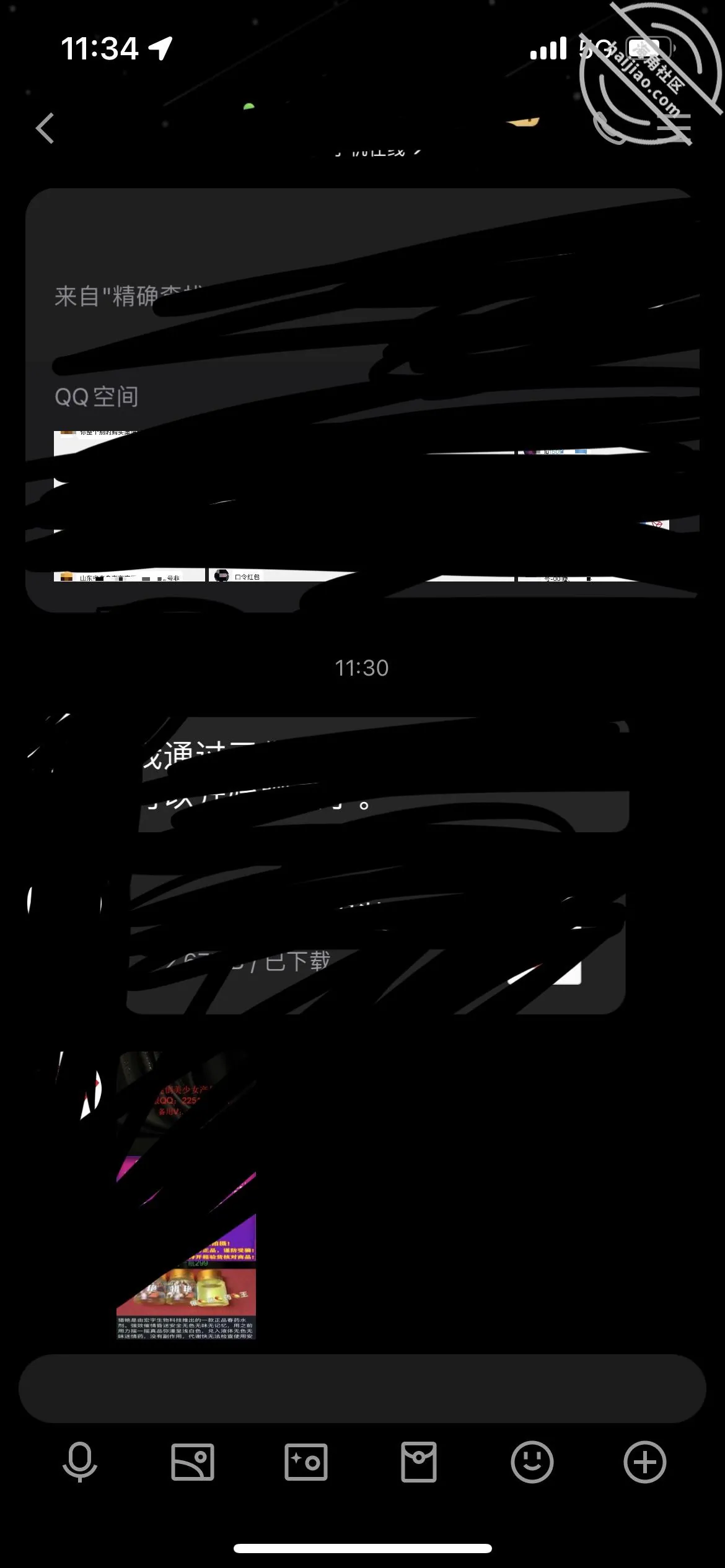Screen dimensions: 725x1568
Task: Open the chat settings menu icon
Action: (674, 127)
